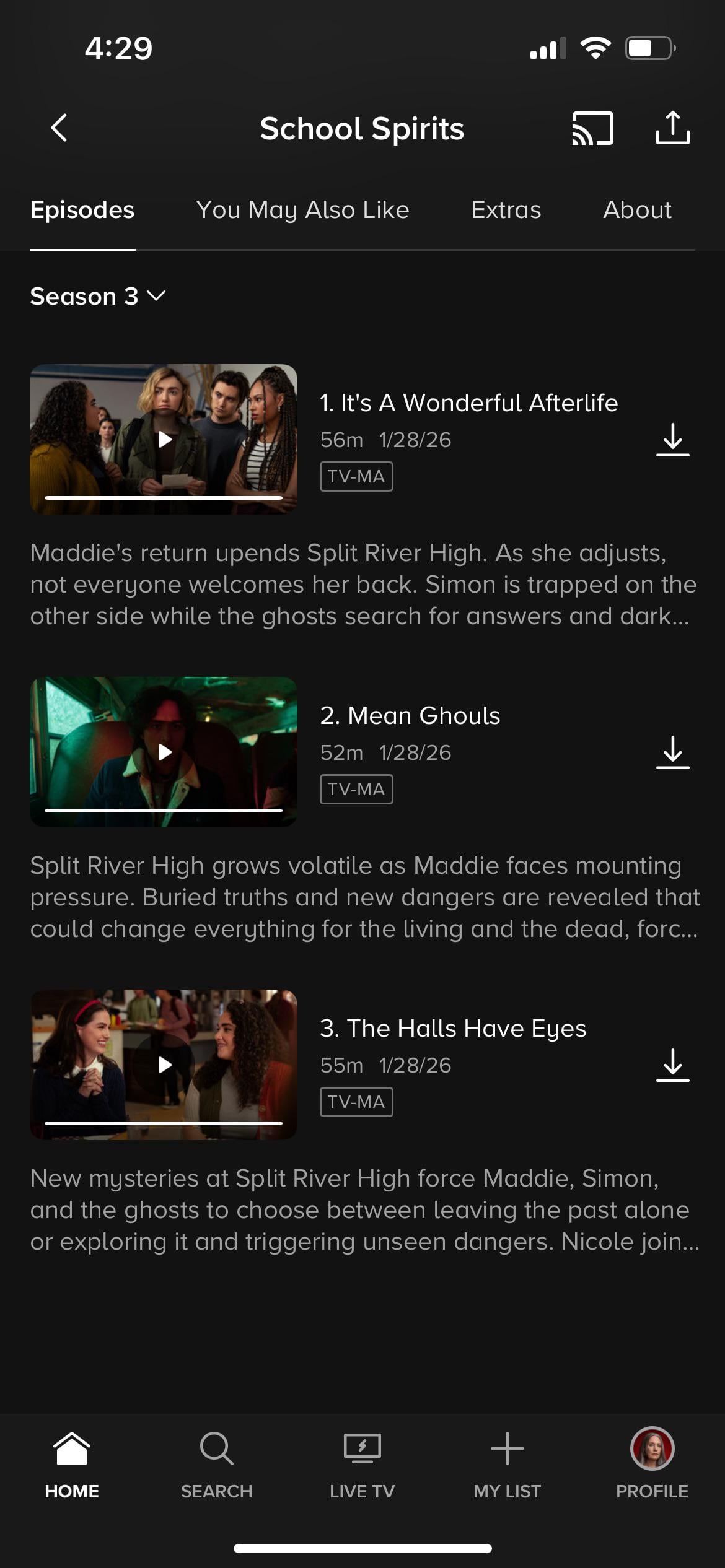Download It's A Wonderful Afterlife episode

pyautogui.click(x=672, y=440)
